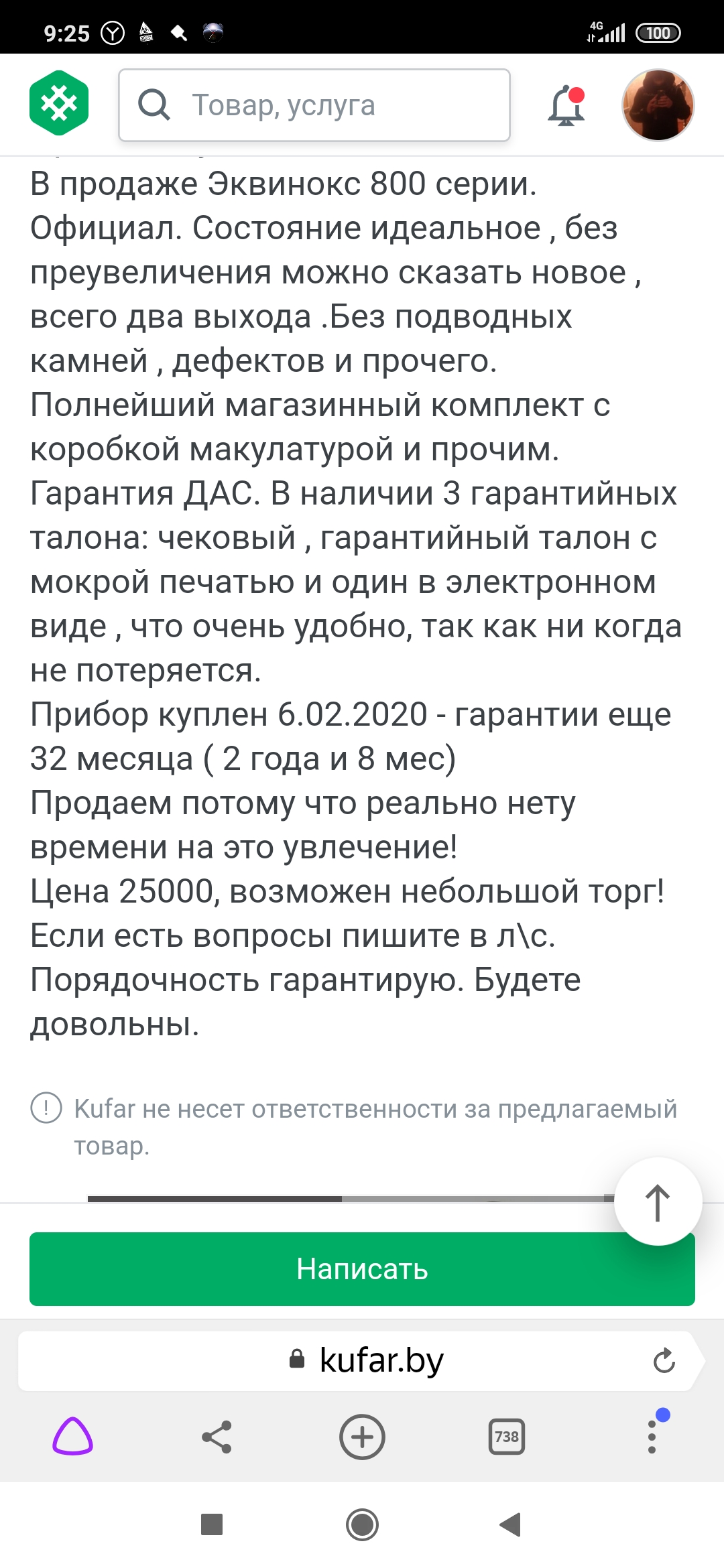Open the profile avatar
Image resolution: width=724 pixels, height=1568 pixels.
point(658,105)
